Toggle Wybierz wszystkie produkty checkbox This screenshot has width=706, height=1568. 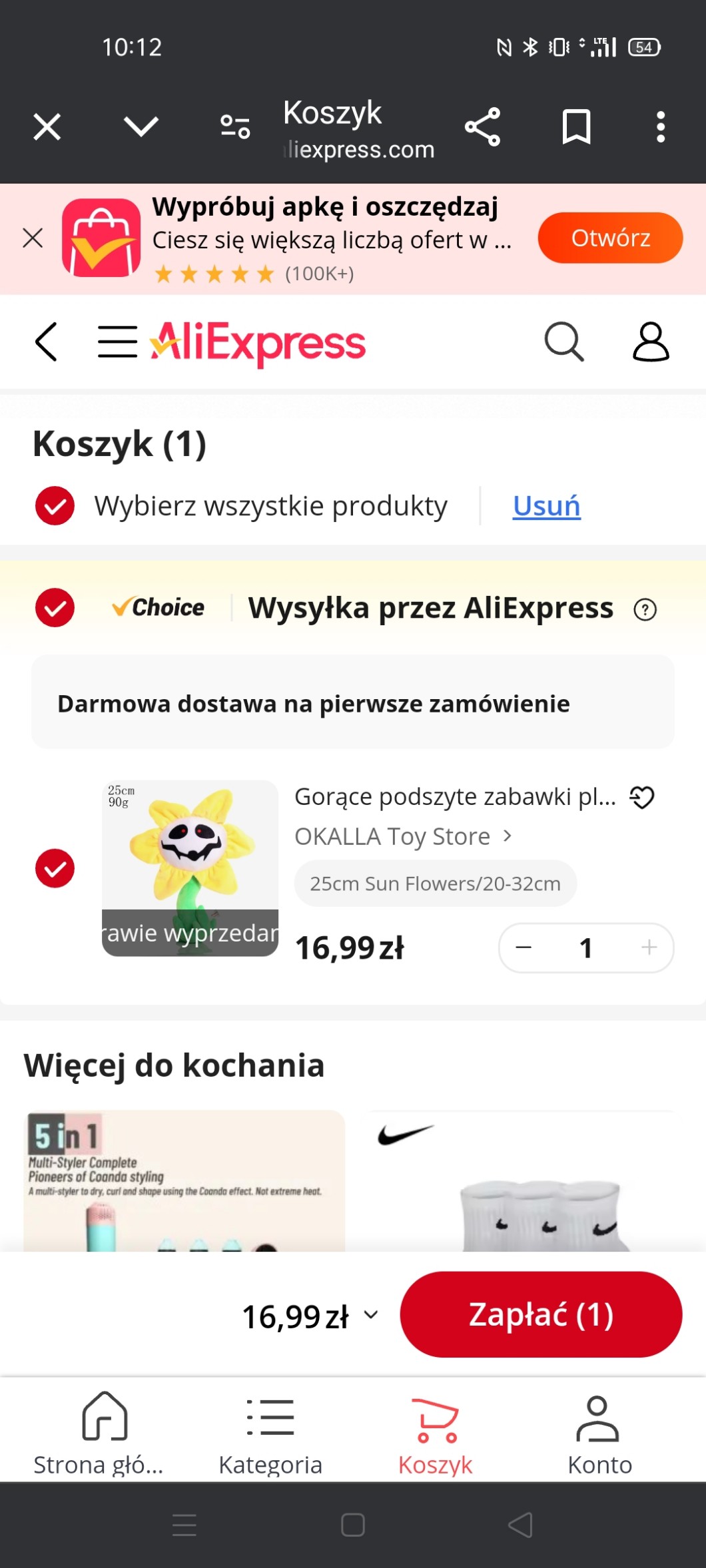55,506
